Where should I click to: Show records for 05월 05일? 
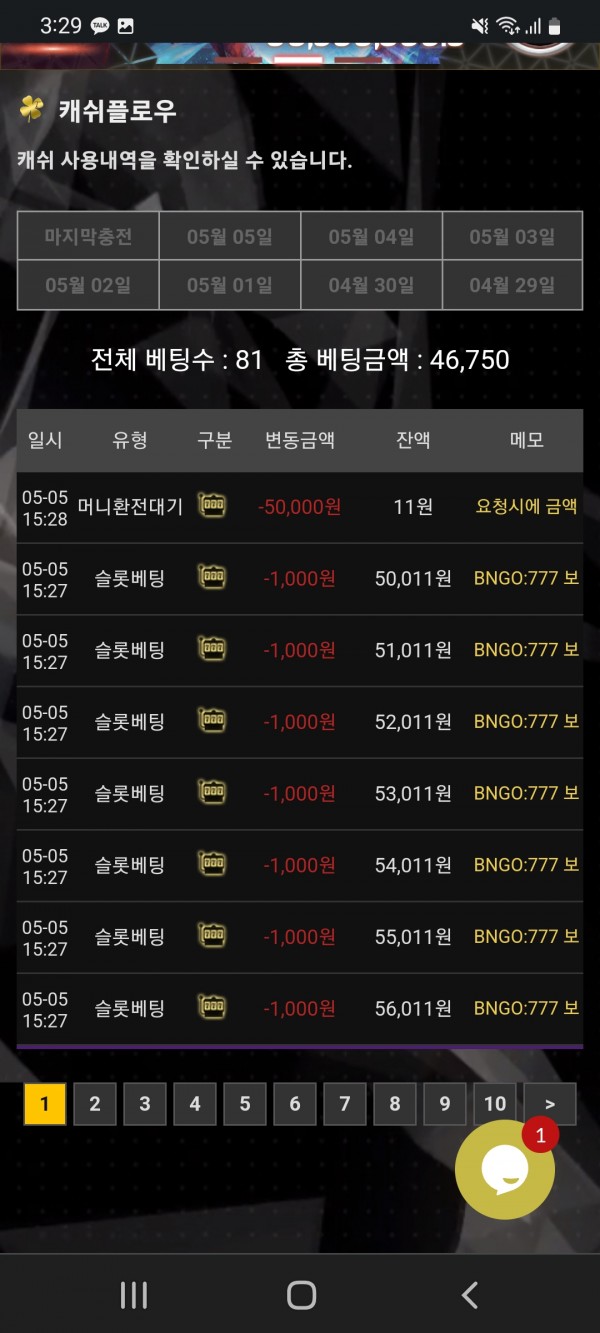point(230,237)
